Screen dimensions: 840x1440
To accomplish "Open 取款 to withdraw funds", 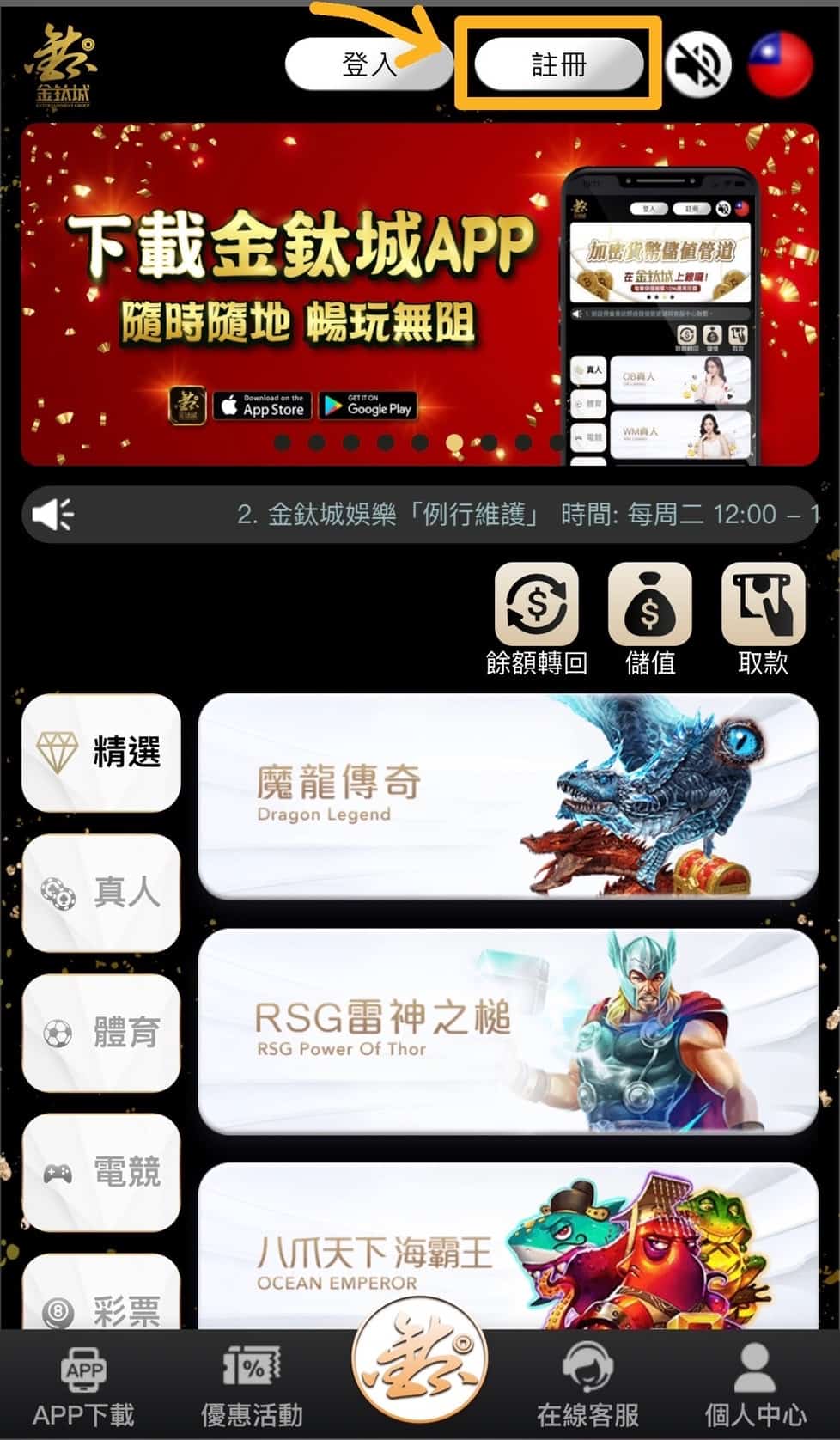I will [x=763, y=617].
